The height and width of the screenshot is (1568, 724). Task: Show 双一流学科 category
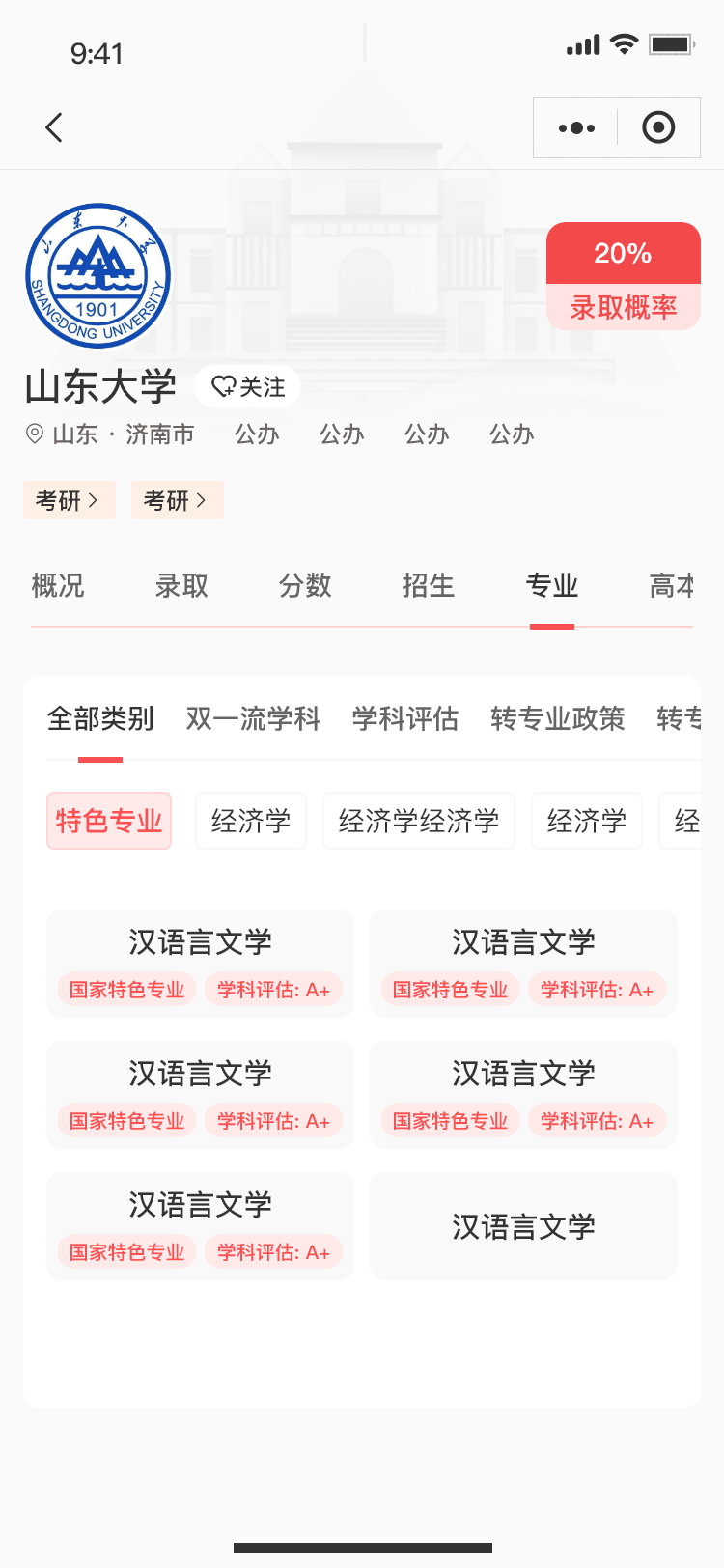(253, 718)
